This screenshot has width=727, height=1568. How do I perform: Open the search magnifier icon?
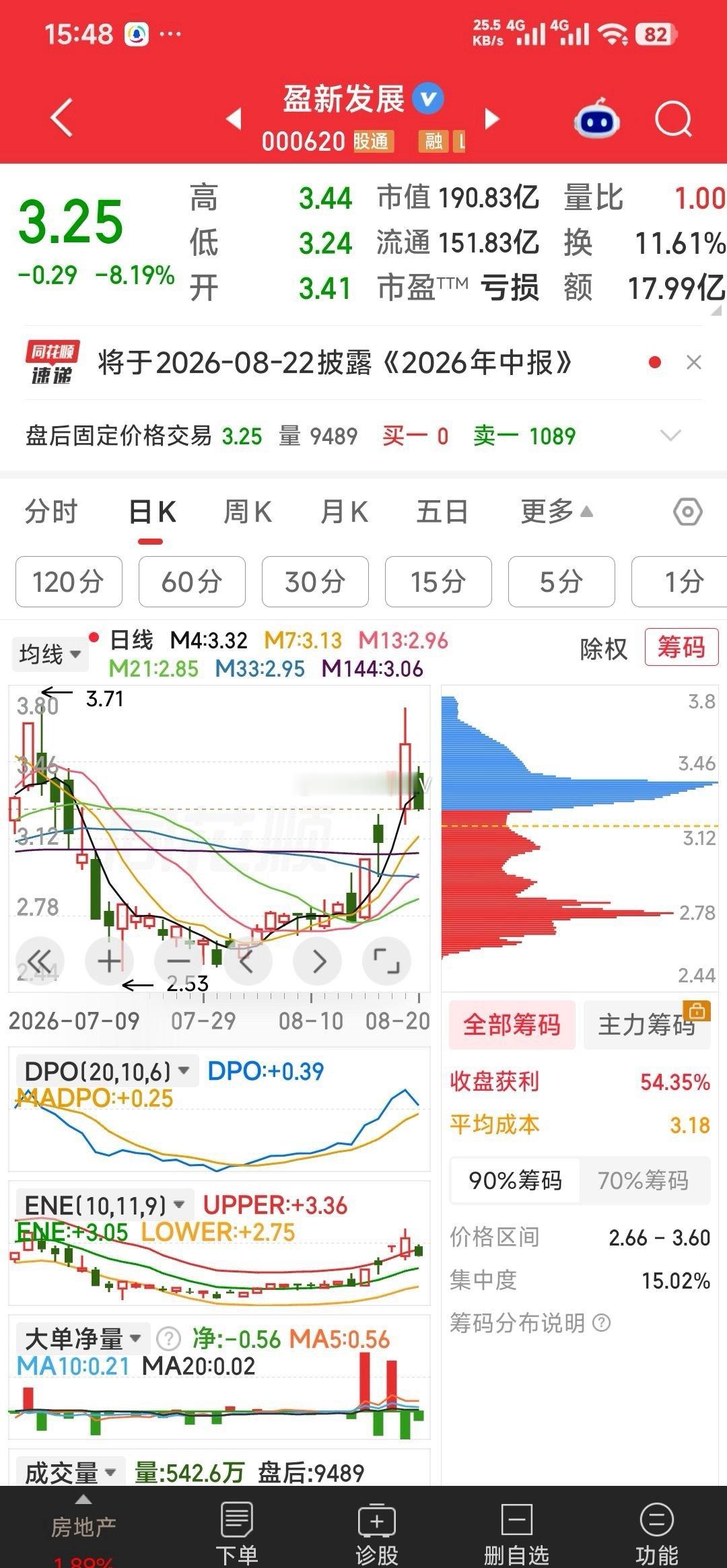674,120
